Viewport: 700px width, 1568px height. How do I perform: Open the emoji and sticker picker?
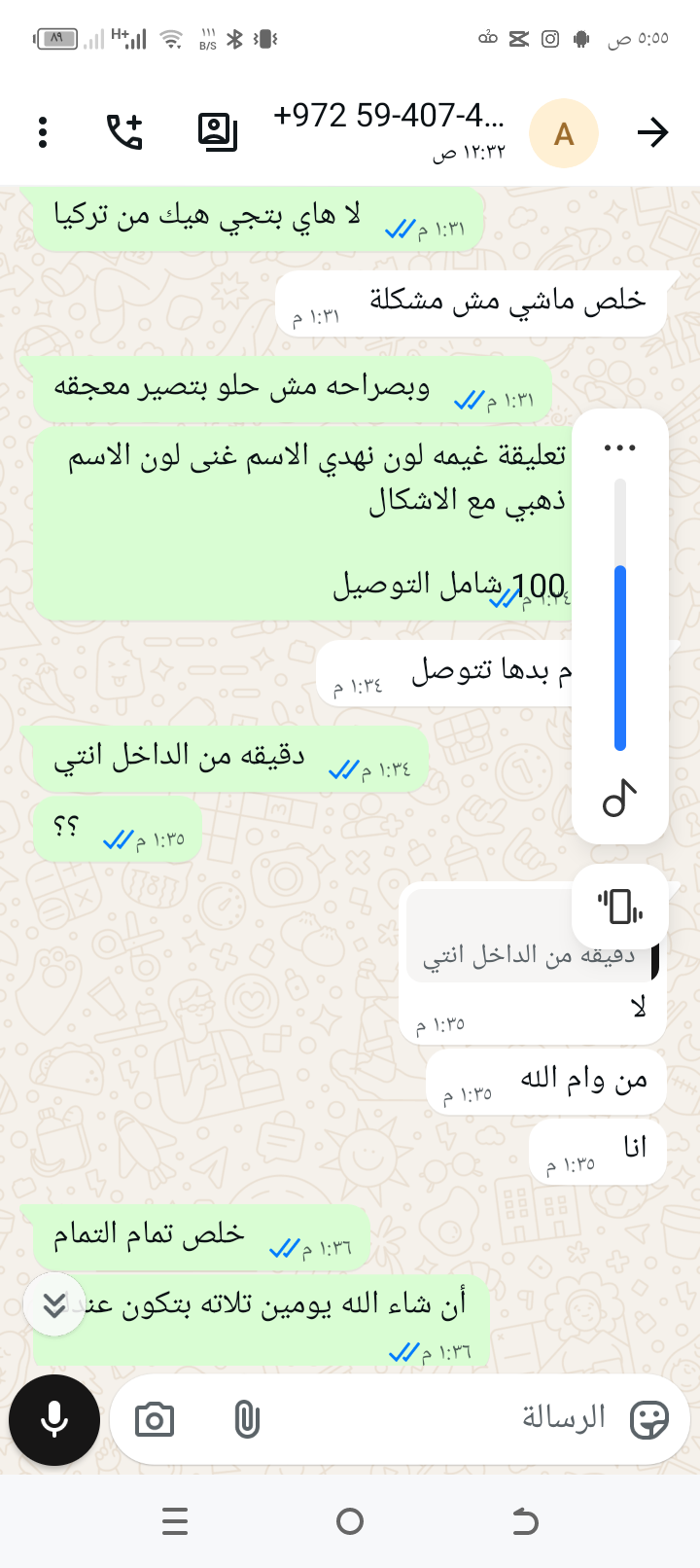648,1420
